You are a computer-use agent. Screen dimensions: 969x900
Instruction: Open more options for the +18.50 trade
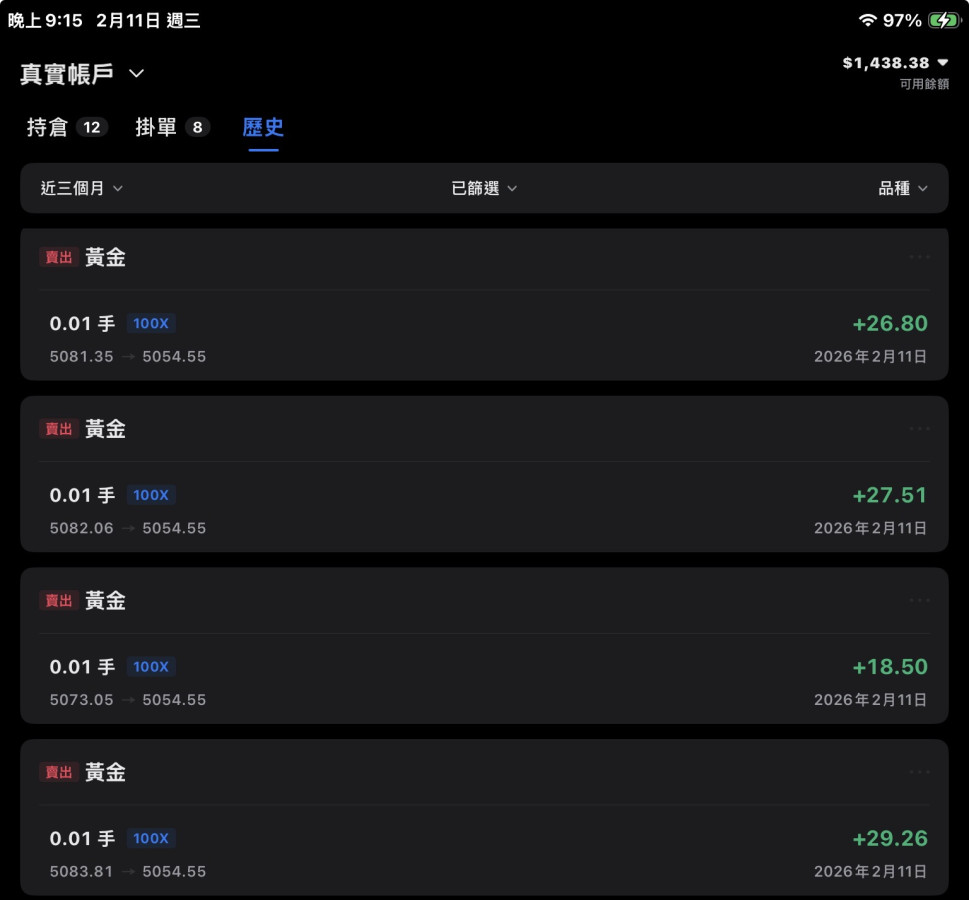point(919,601)
